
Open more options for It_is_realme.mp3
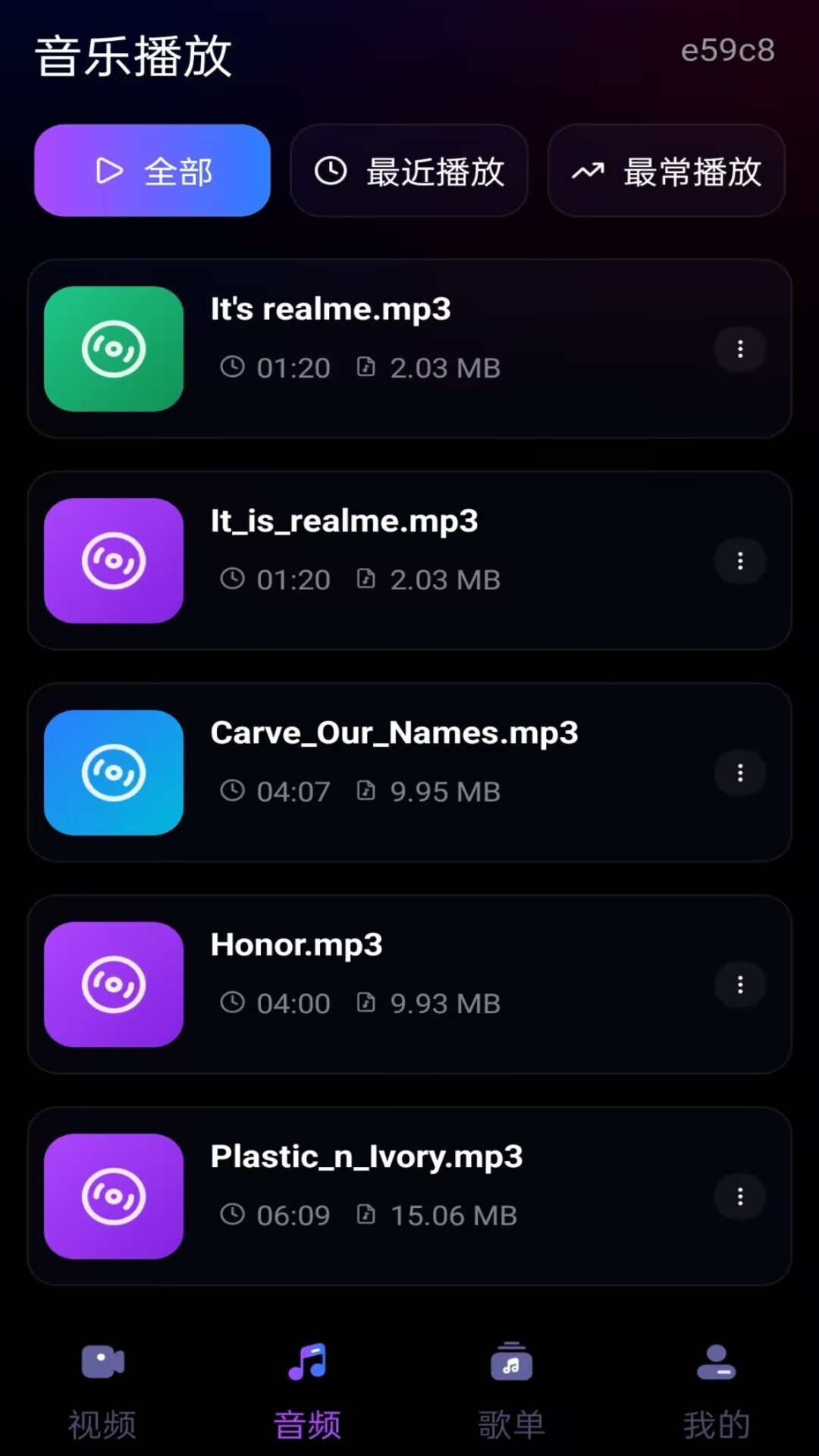[740, 561]
